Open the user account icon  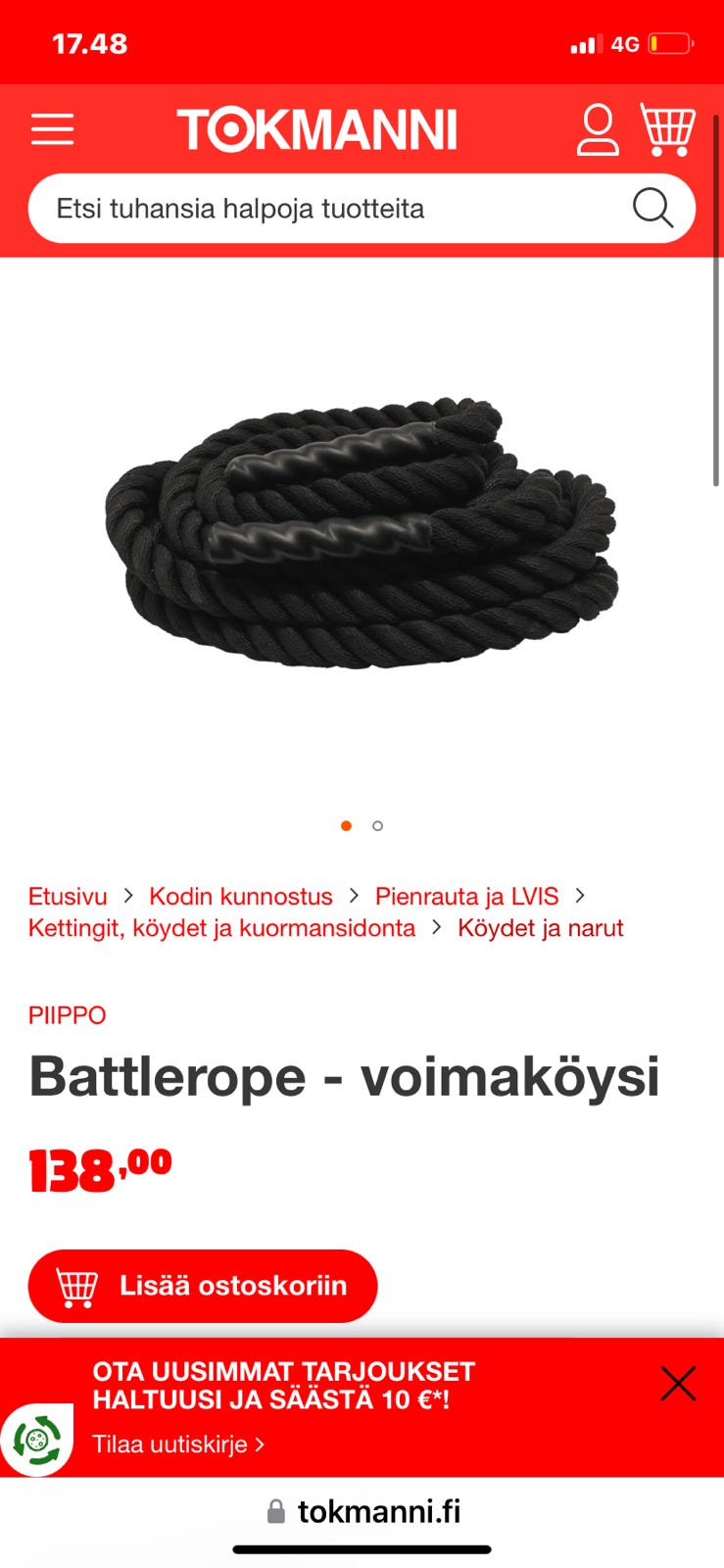pos(599,129)
